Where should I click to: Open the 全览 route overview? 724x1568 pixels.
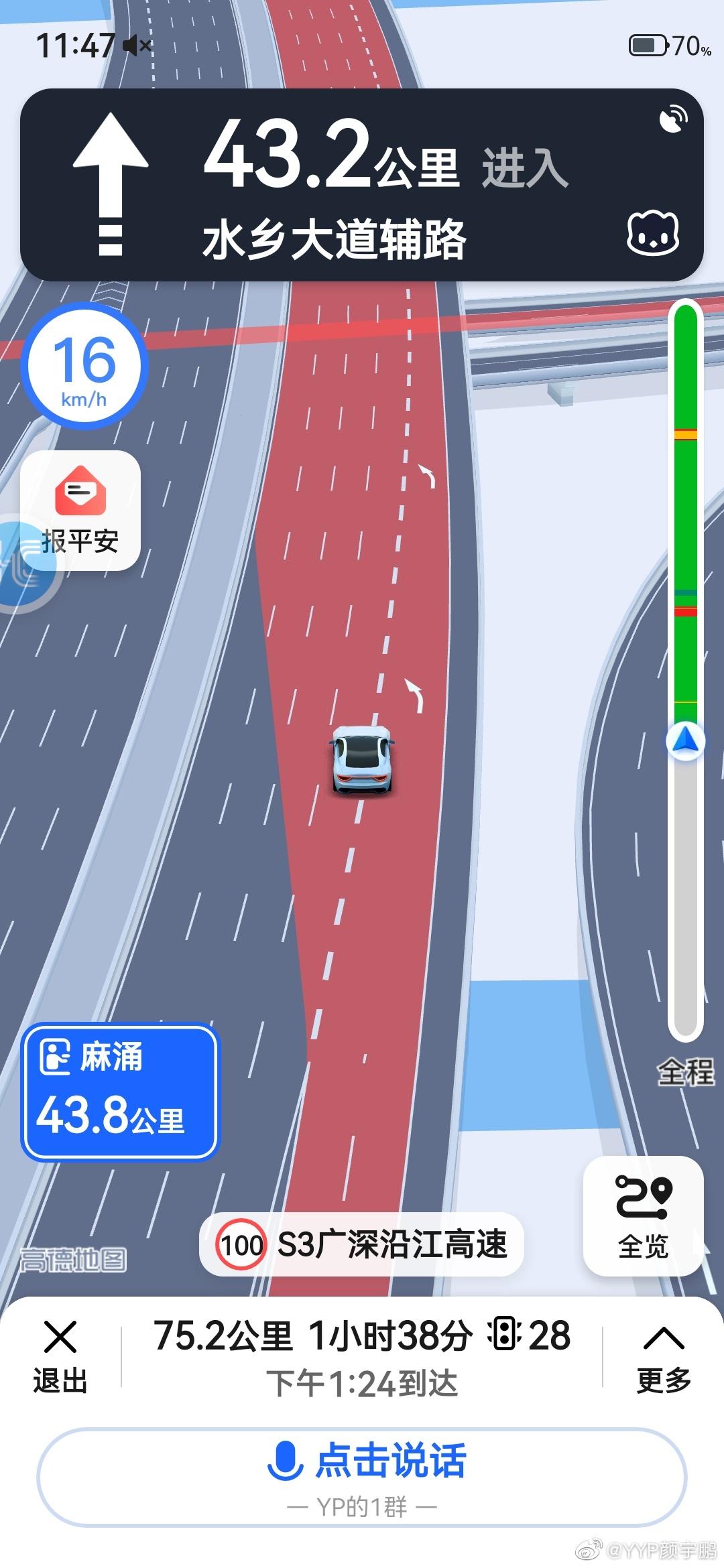(x=643, y=1216)
